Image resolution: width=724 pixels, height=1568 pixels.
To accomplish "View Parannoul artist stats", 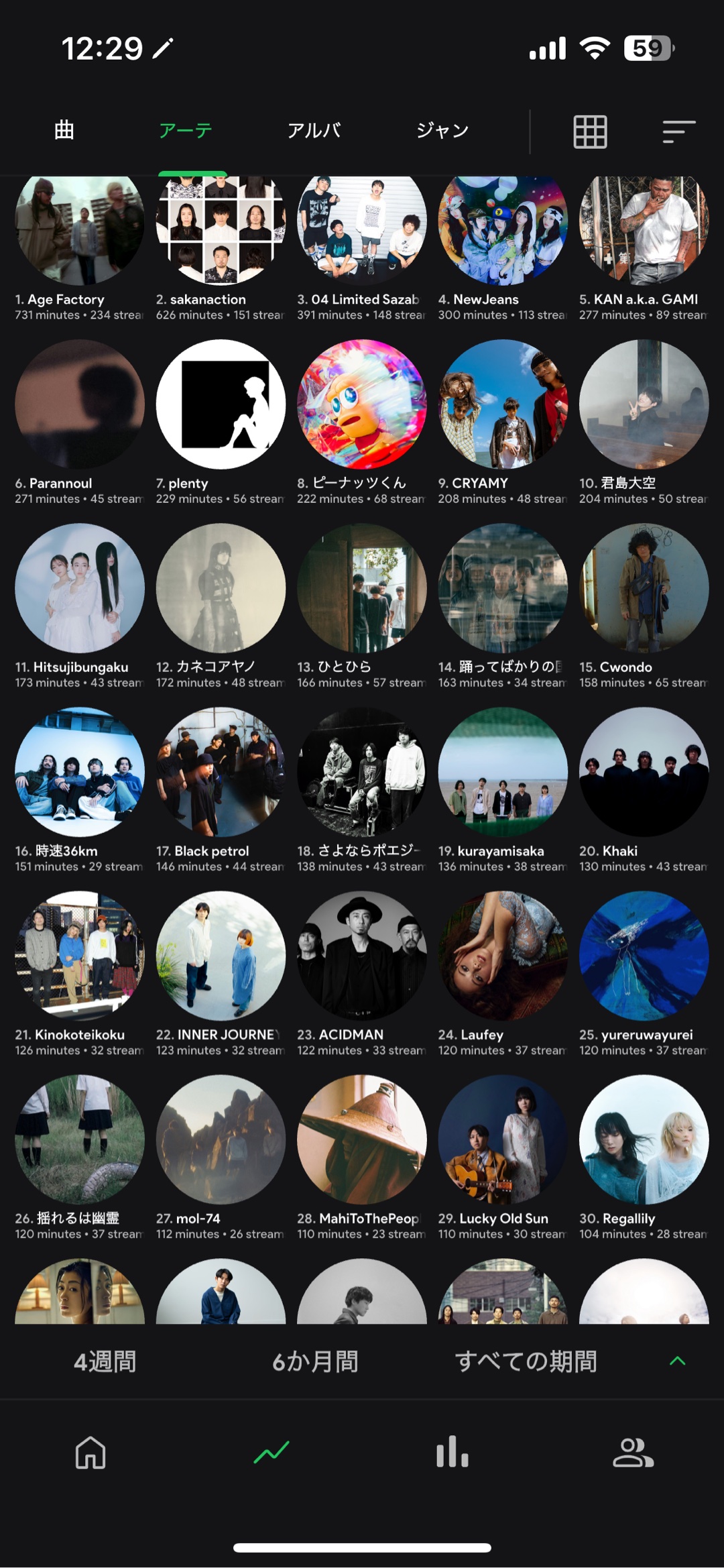I will coord(80,404).
